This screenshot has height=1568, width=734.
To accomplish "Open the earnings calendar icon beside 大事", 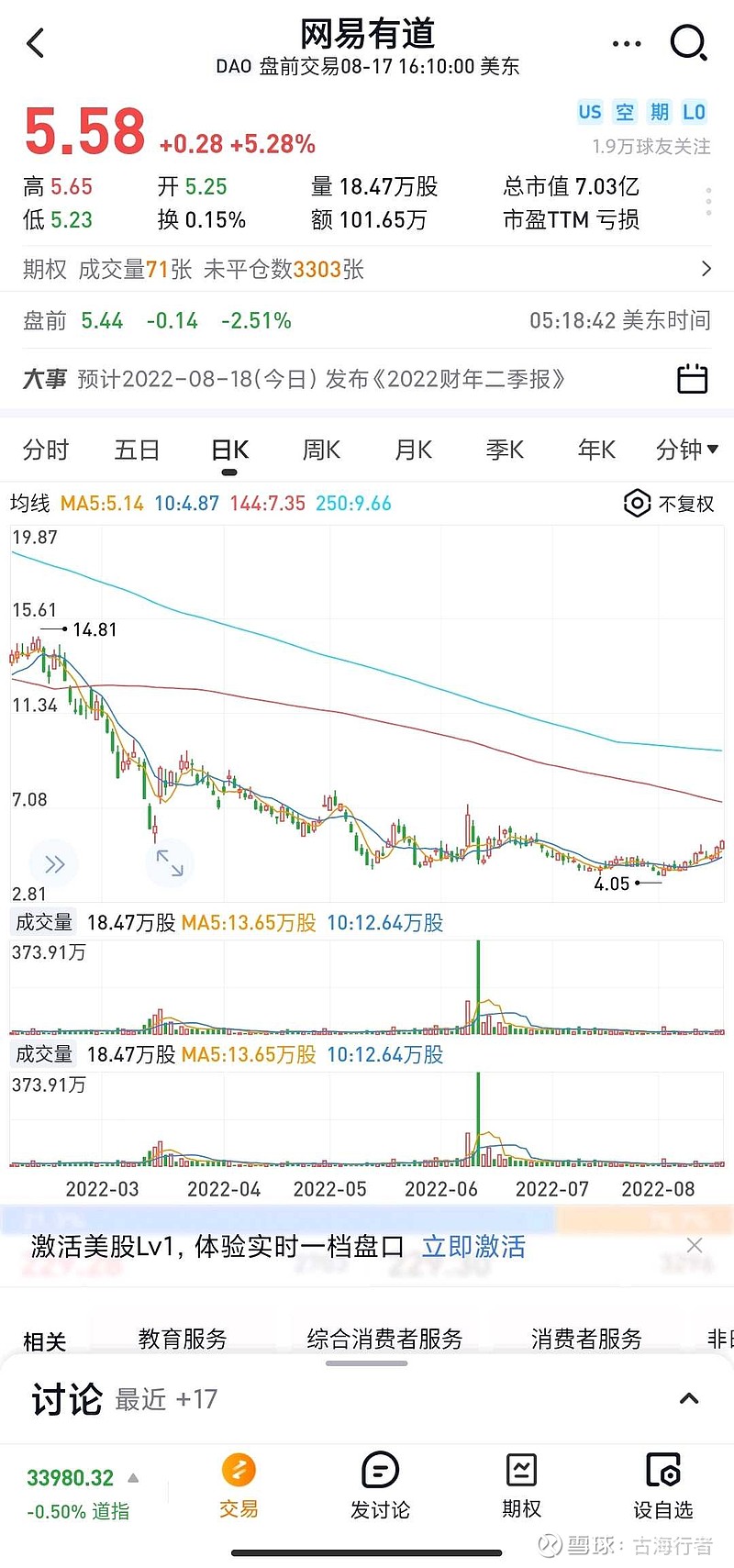I will (x=693, y=378).
